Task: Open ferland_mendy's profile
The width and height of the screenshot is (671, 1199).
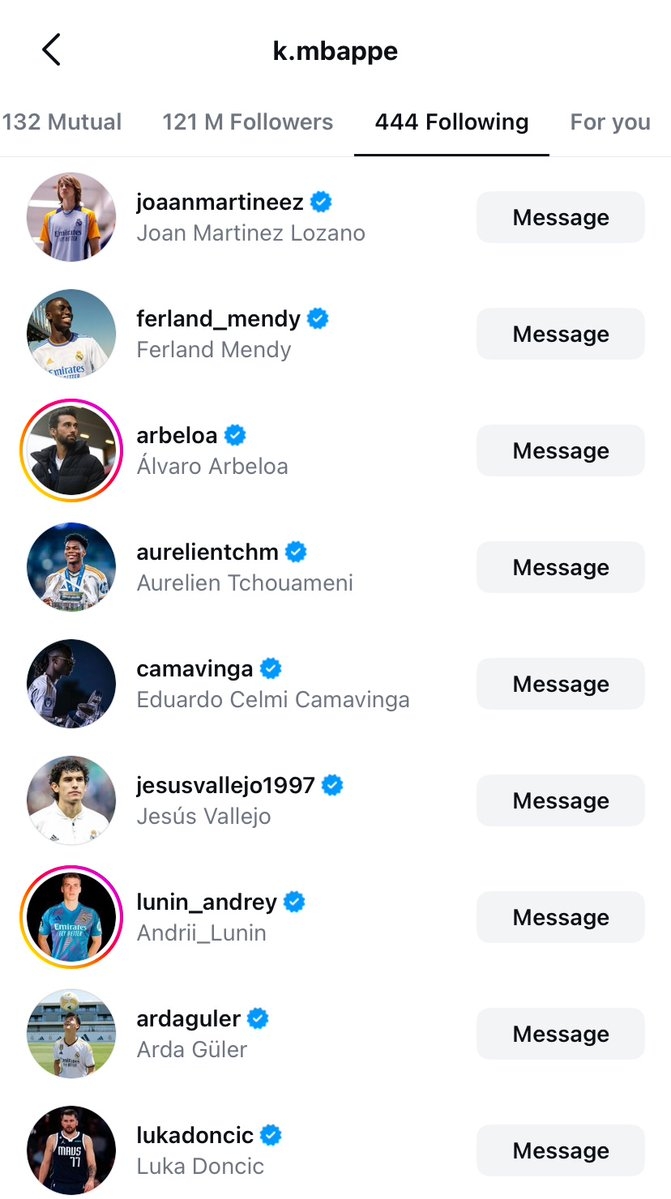Action: (218, 319)
